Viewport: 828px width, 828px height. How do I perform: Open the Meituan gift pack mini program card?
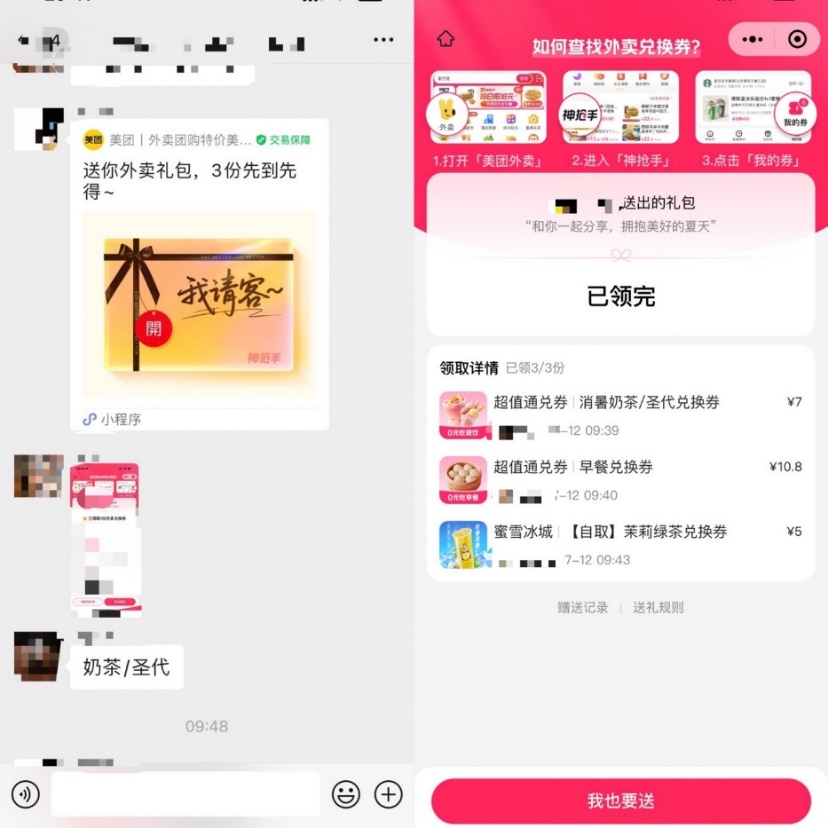tap(200, 275)
